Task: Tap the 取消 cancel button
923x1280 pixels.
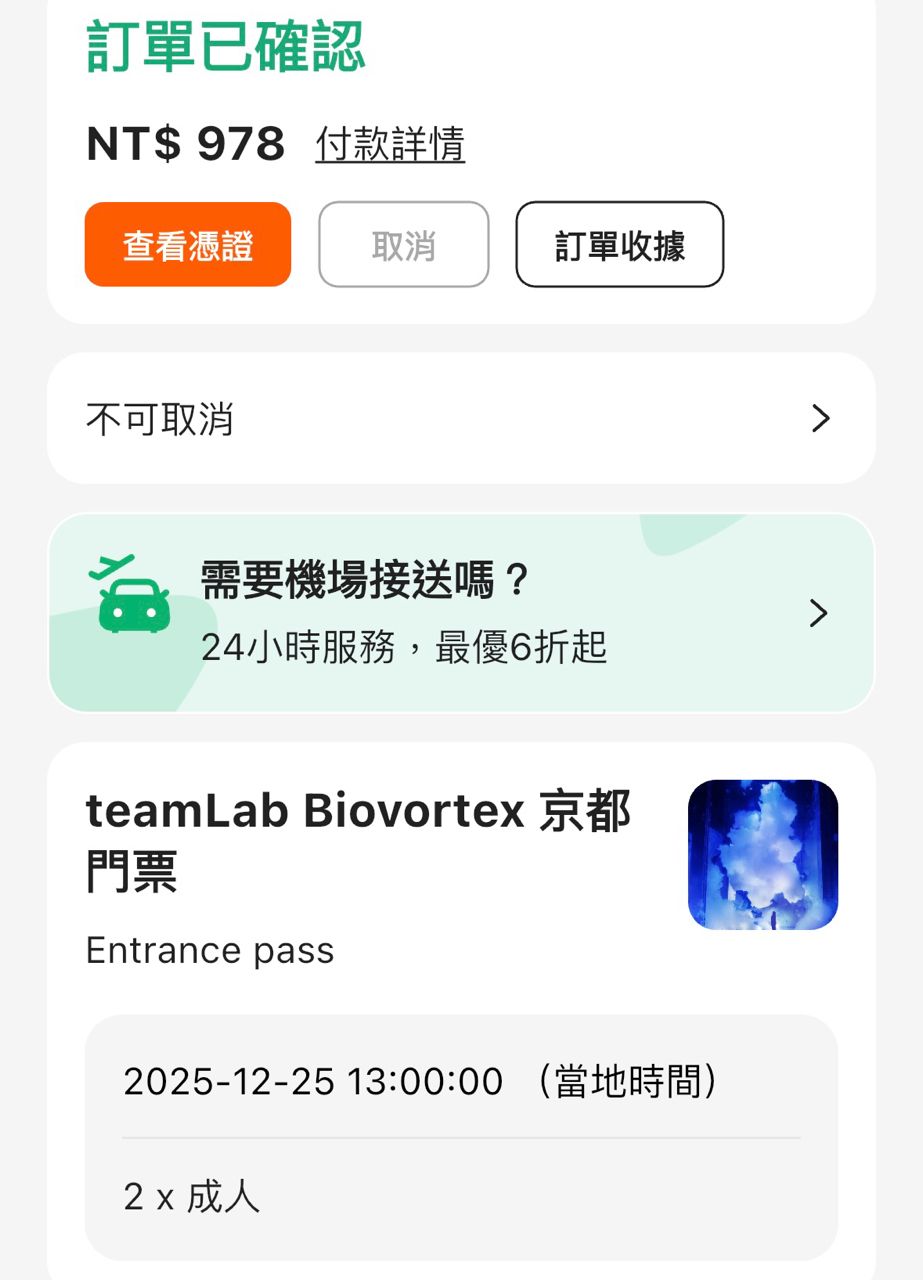Action: [x=403, y=245]
